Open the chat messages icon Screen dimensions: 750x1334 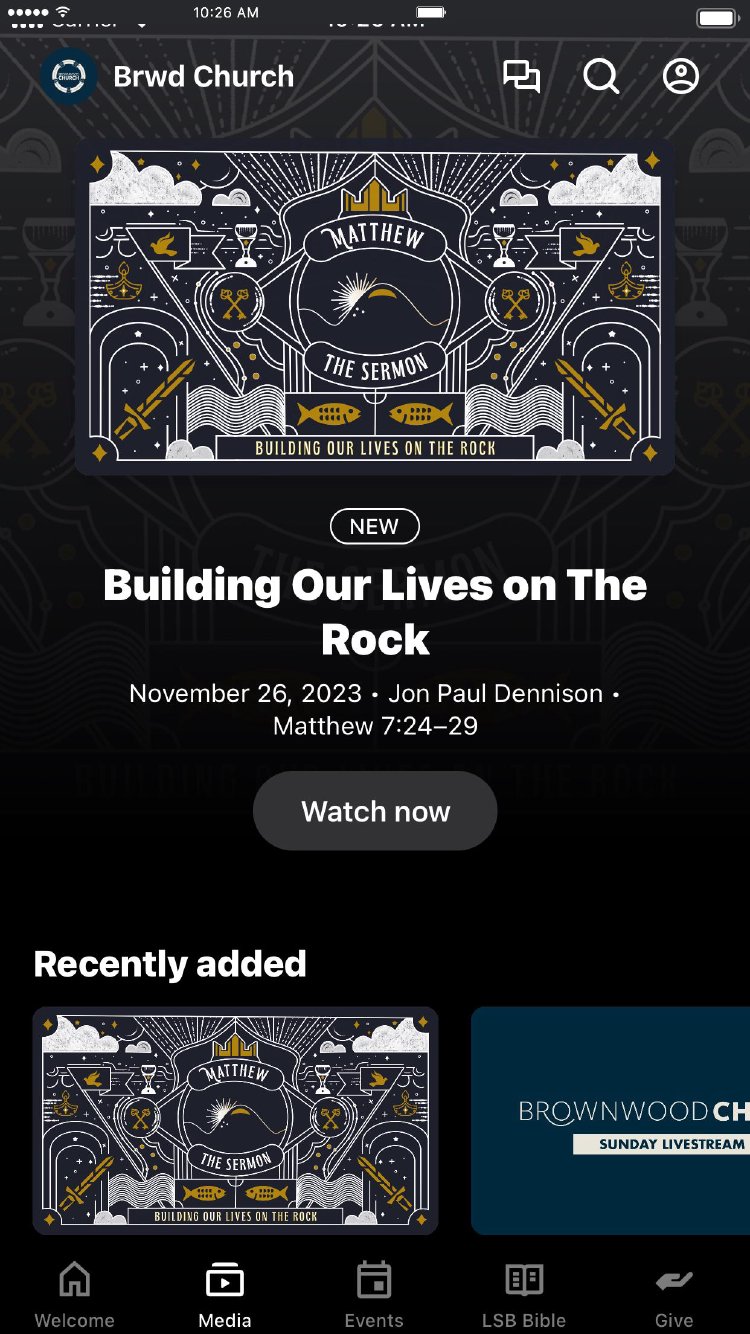click(x=521, y=76)
